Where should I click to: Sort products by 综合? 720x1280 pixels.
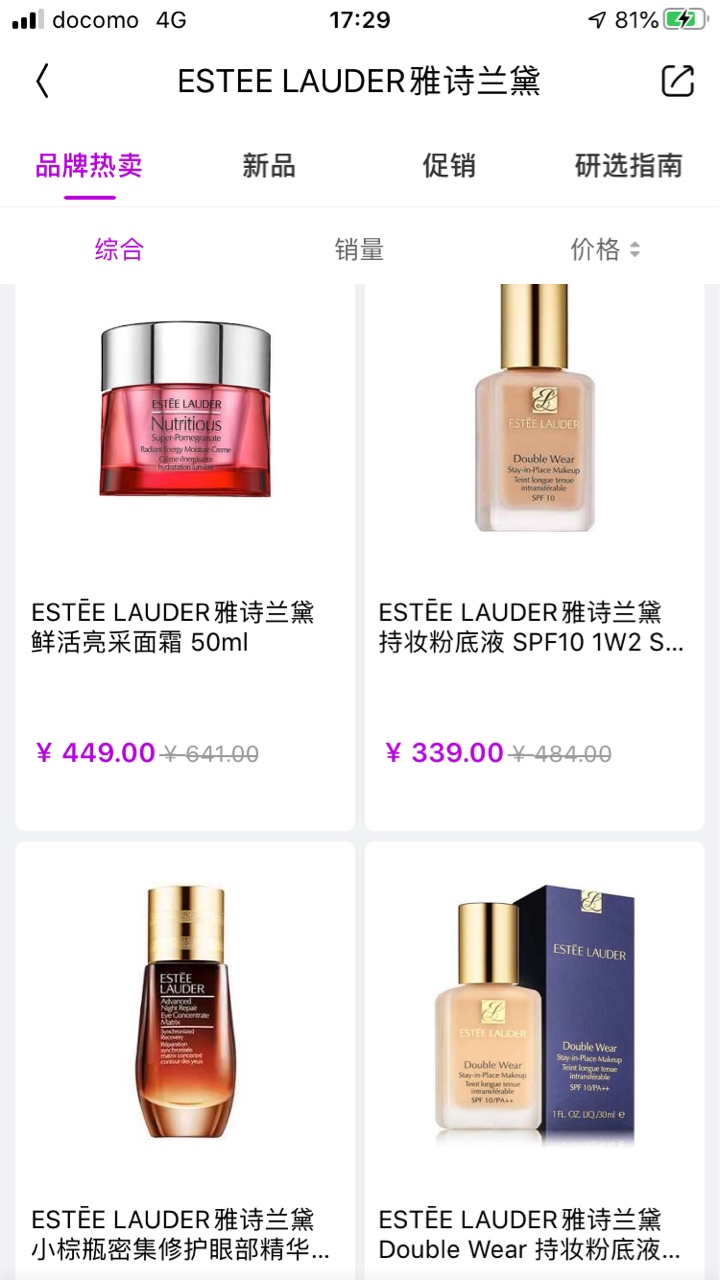click(x=119, y=250)
